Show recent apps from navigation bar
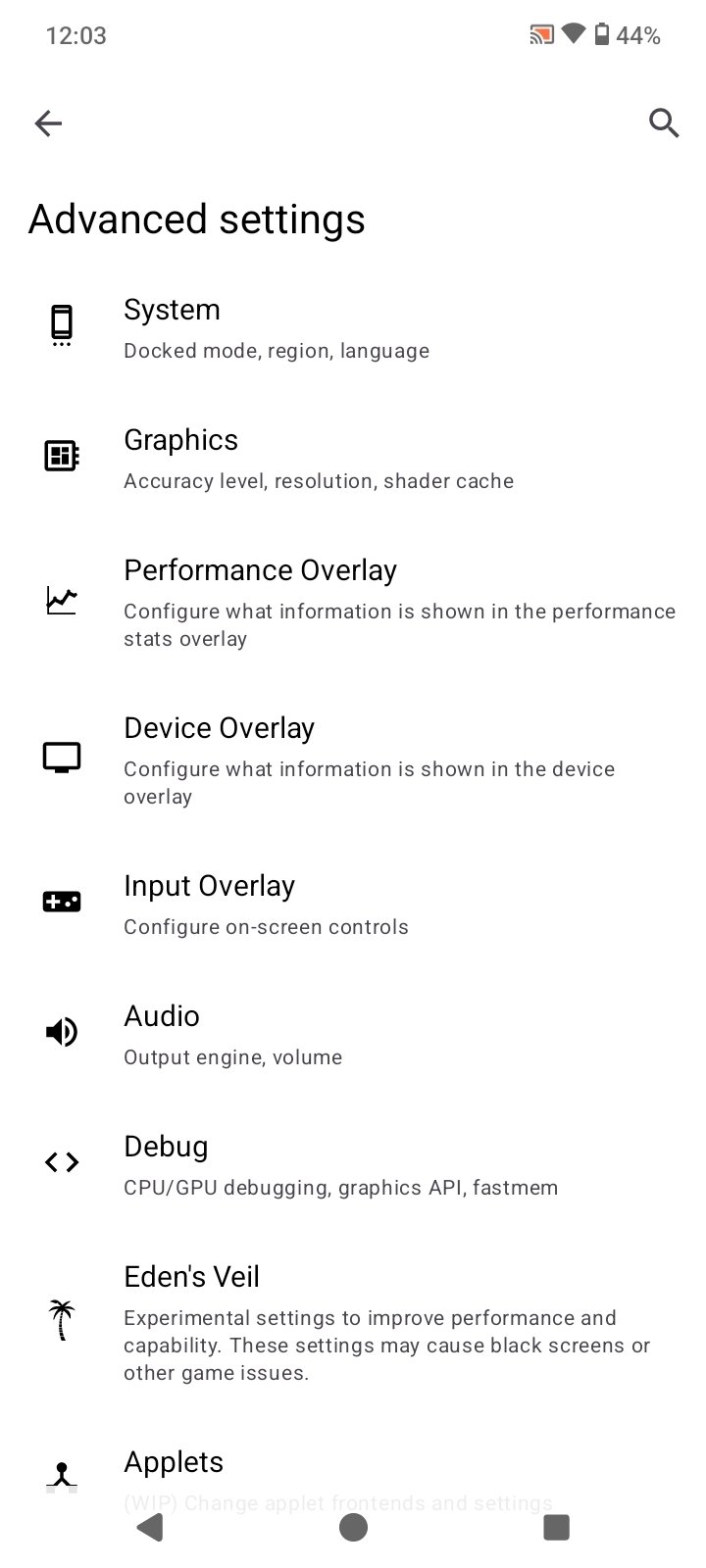This screenshot has height=1568, width=706. coord(556,1527)
